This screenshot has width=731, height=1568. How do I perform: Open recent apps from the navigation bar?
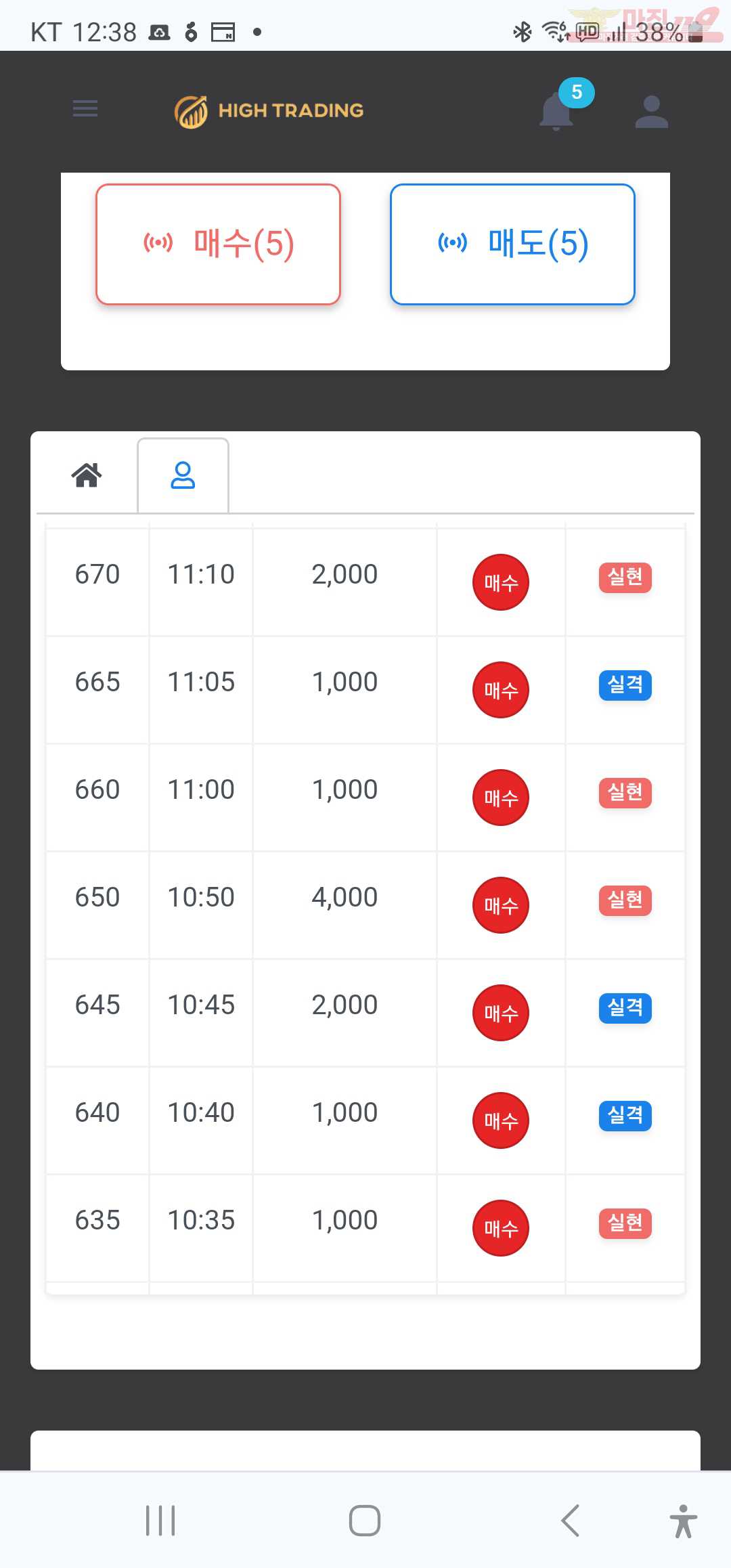click(x=161, y=1521)
